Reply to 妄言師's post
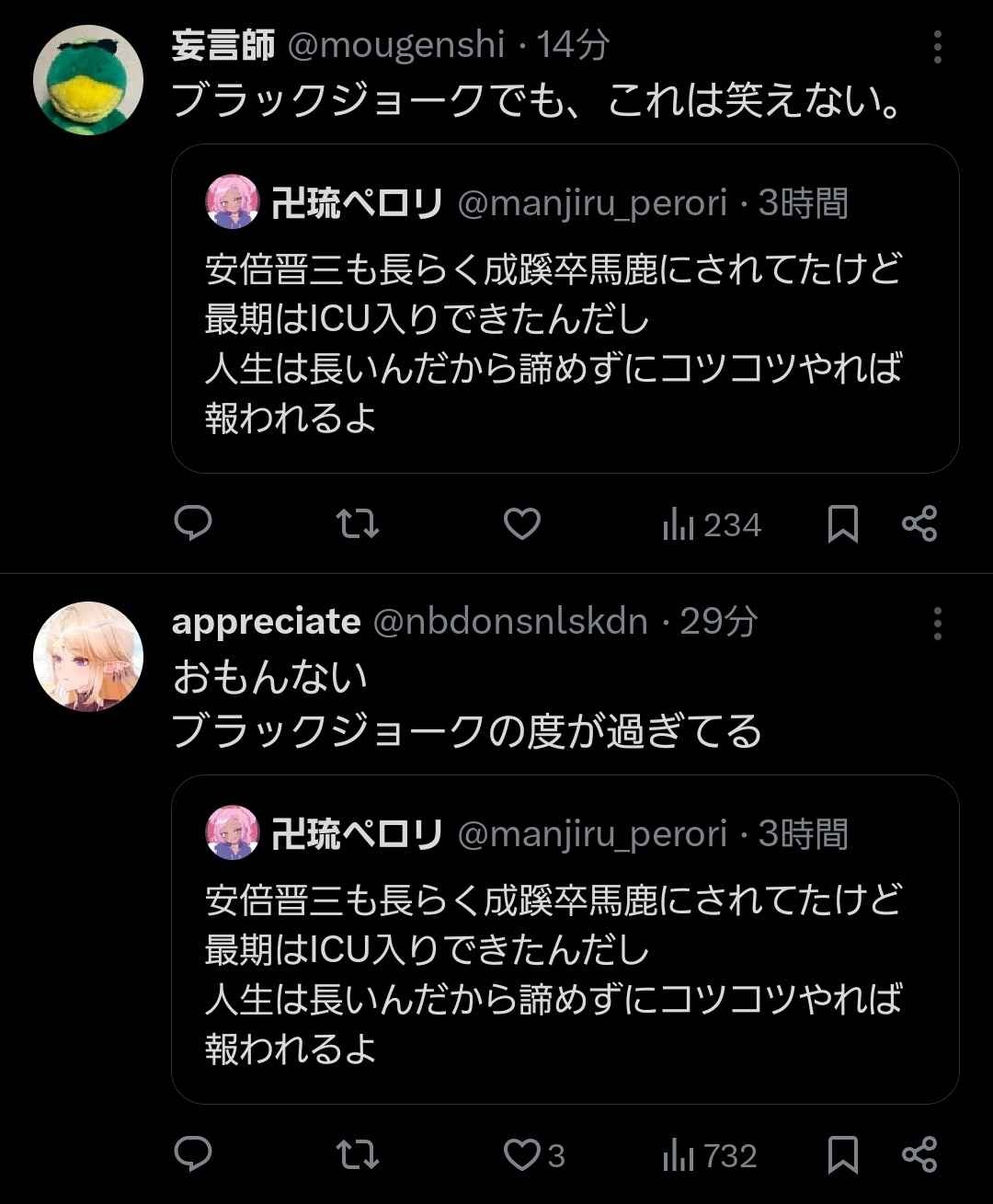The height and width of the screenshot is (1204, 993). [x=193, y=523]
